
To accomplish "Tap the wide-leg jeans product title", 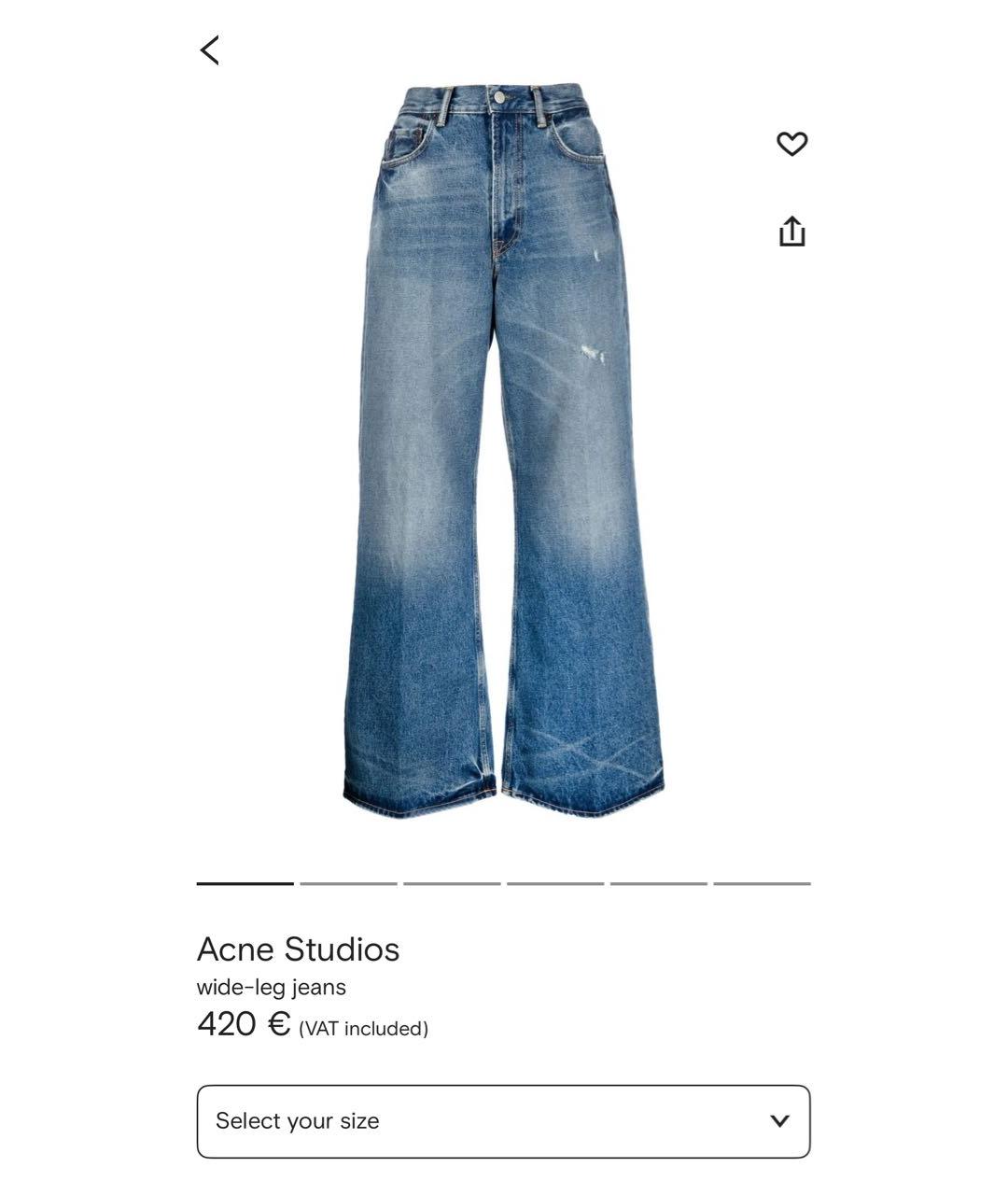I will point(272,986).
